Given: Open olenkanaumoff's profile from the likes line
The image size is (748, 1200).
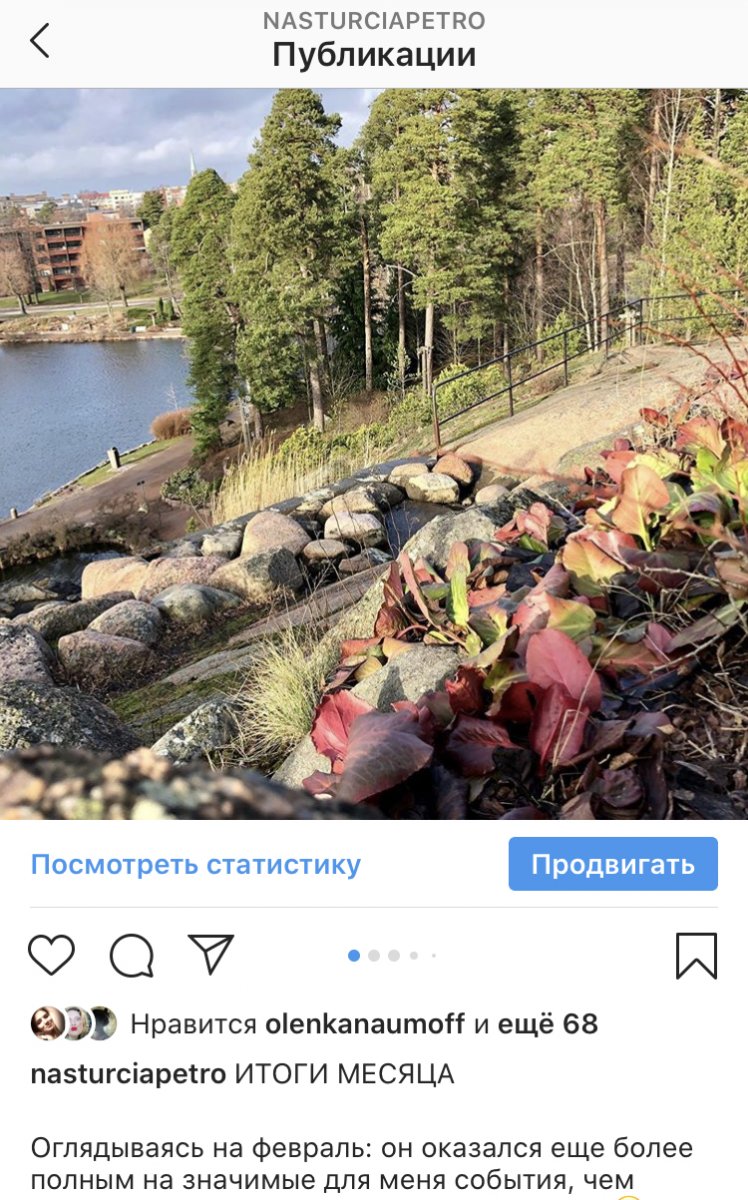Looking at the screenshot, I should [365, 1024].
